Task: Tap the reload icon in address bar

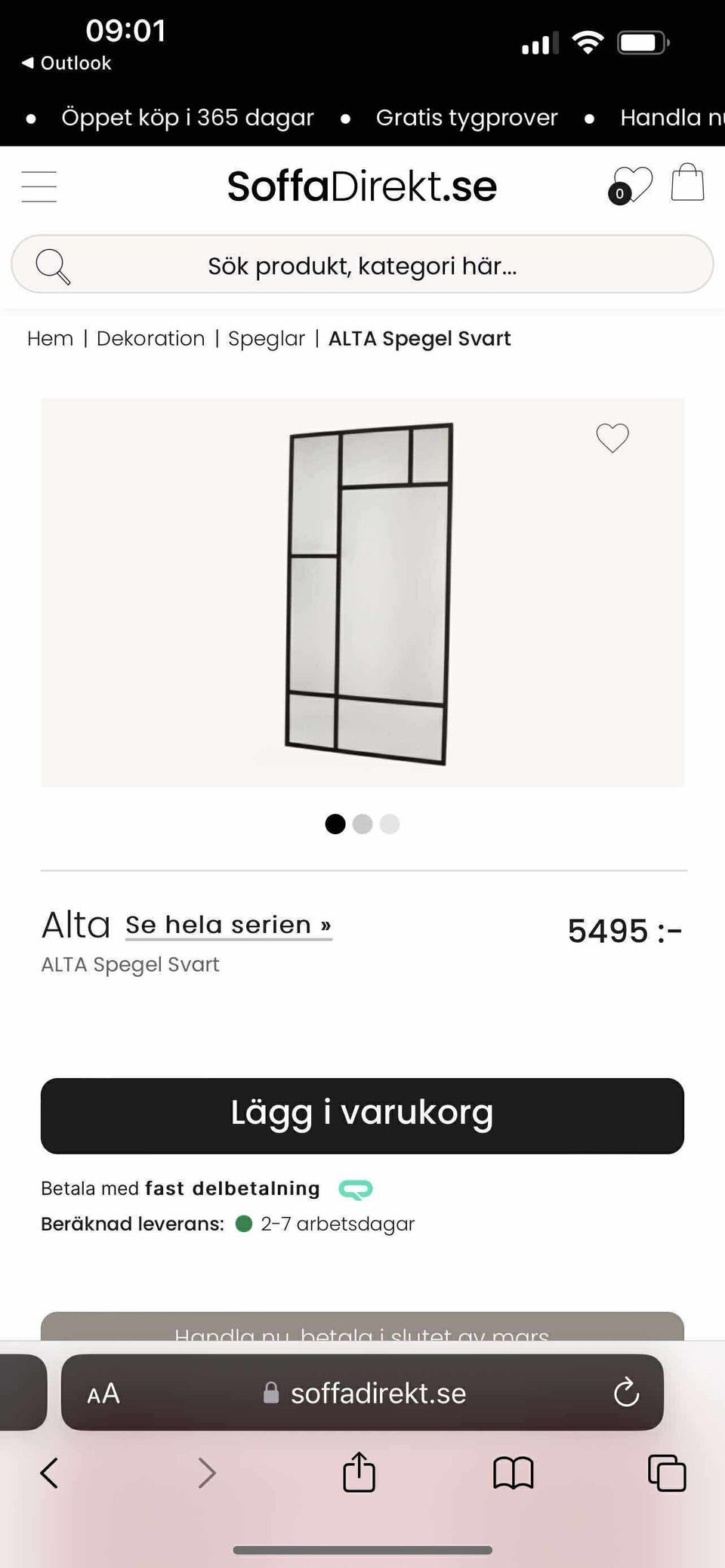Action: (626, 1393)
